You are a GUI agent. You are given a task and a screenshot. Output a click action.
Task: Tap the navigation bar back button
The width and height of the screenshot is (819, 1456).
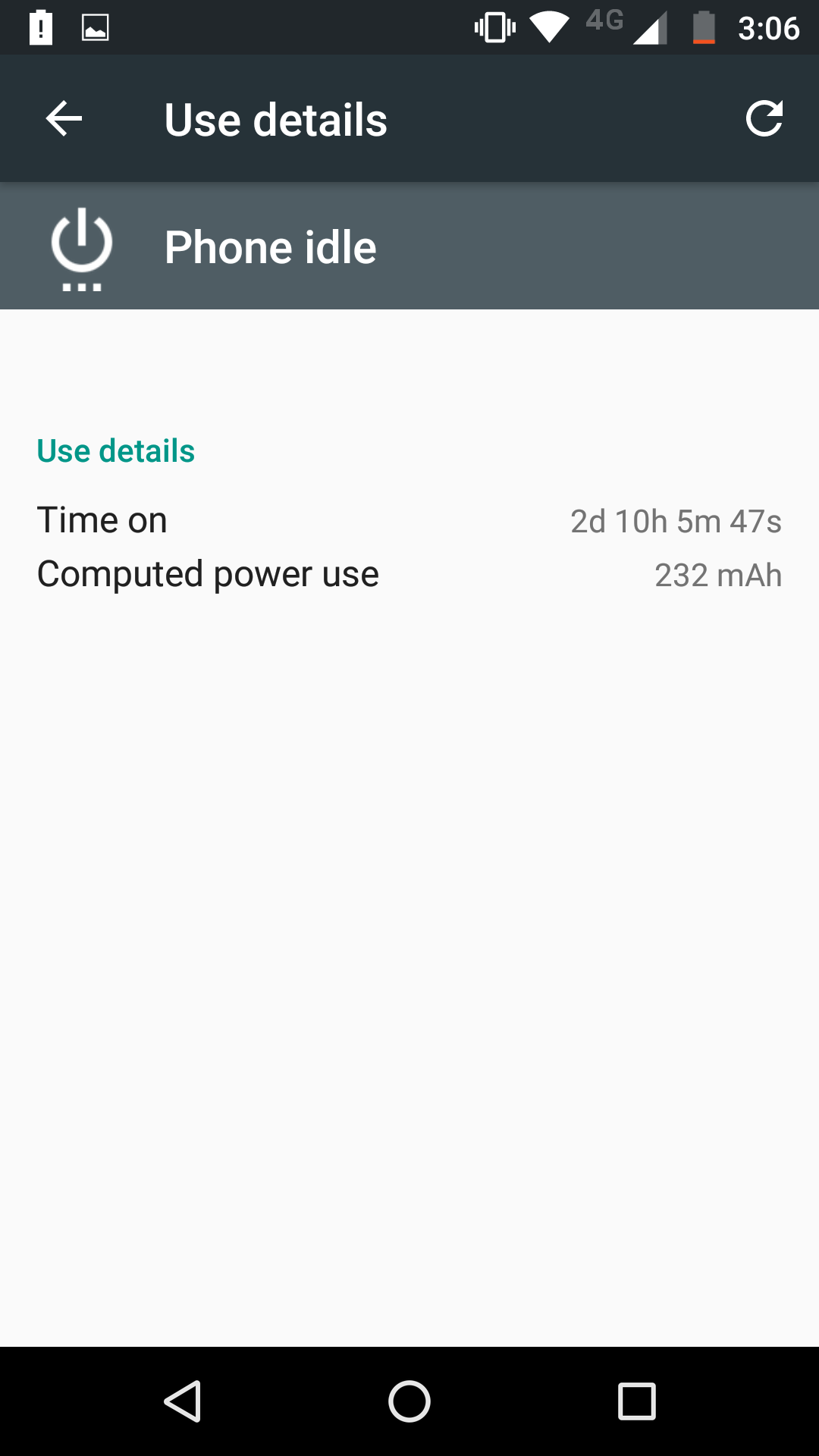(x=183, y=1401)
